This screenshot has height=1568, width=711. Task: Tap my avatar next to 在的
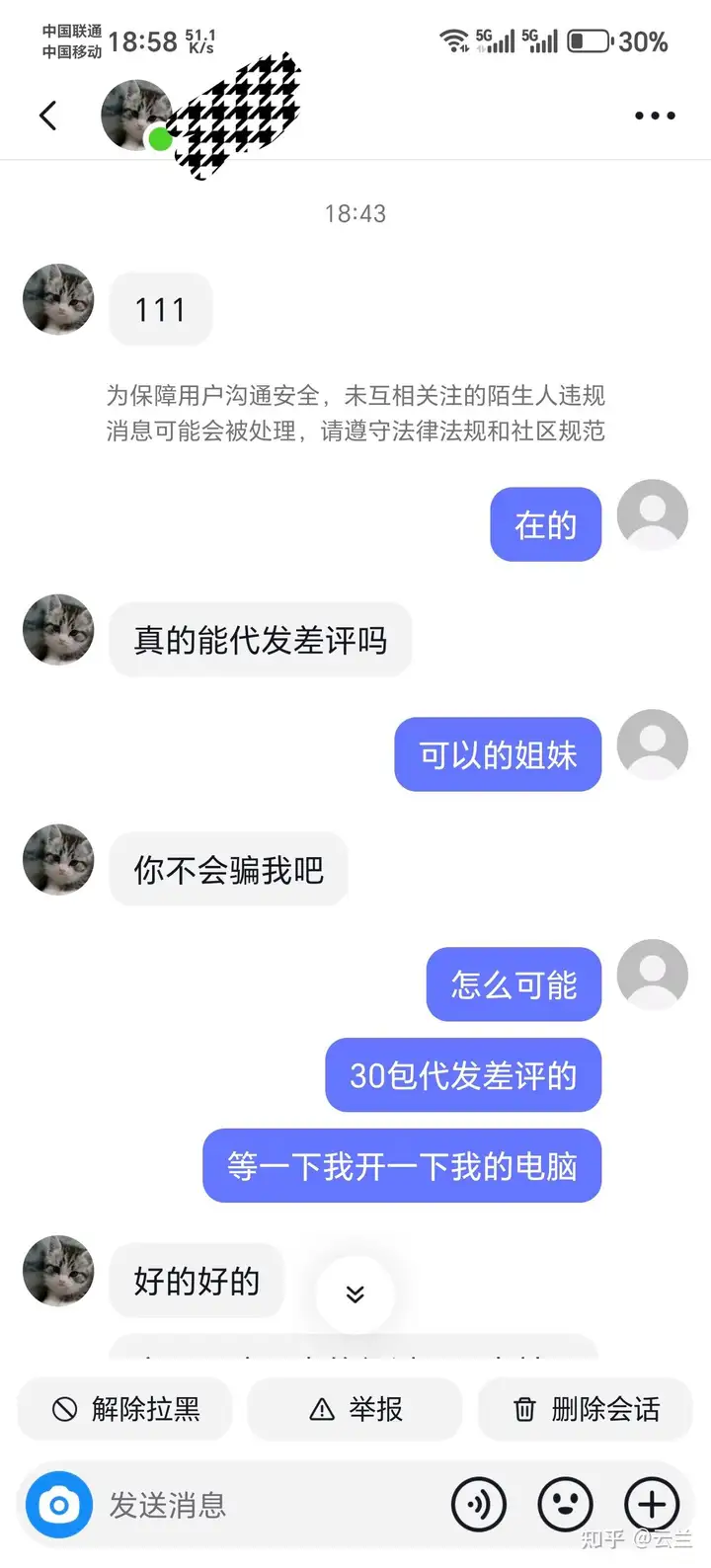coord(653,514)
